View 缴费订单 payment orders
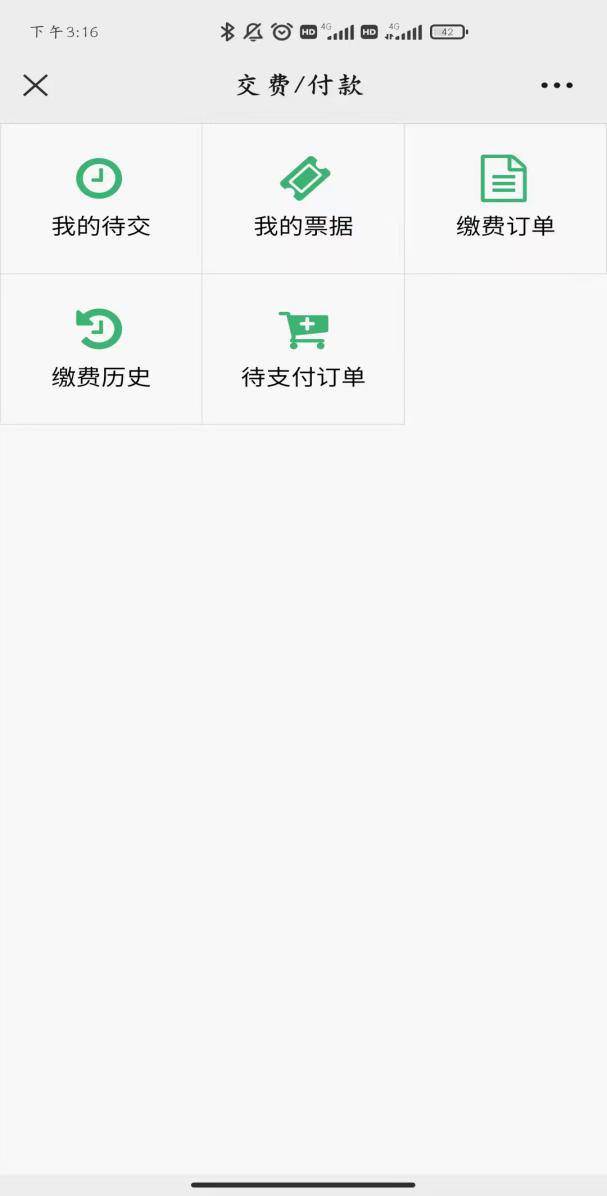The image size is (607, 1196). point(505,199)
